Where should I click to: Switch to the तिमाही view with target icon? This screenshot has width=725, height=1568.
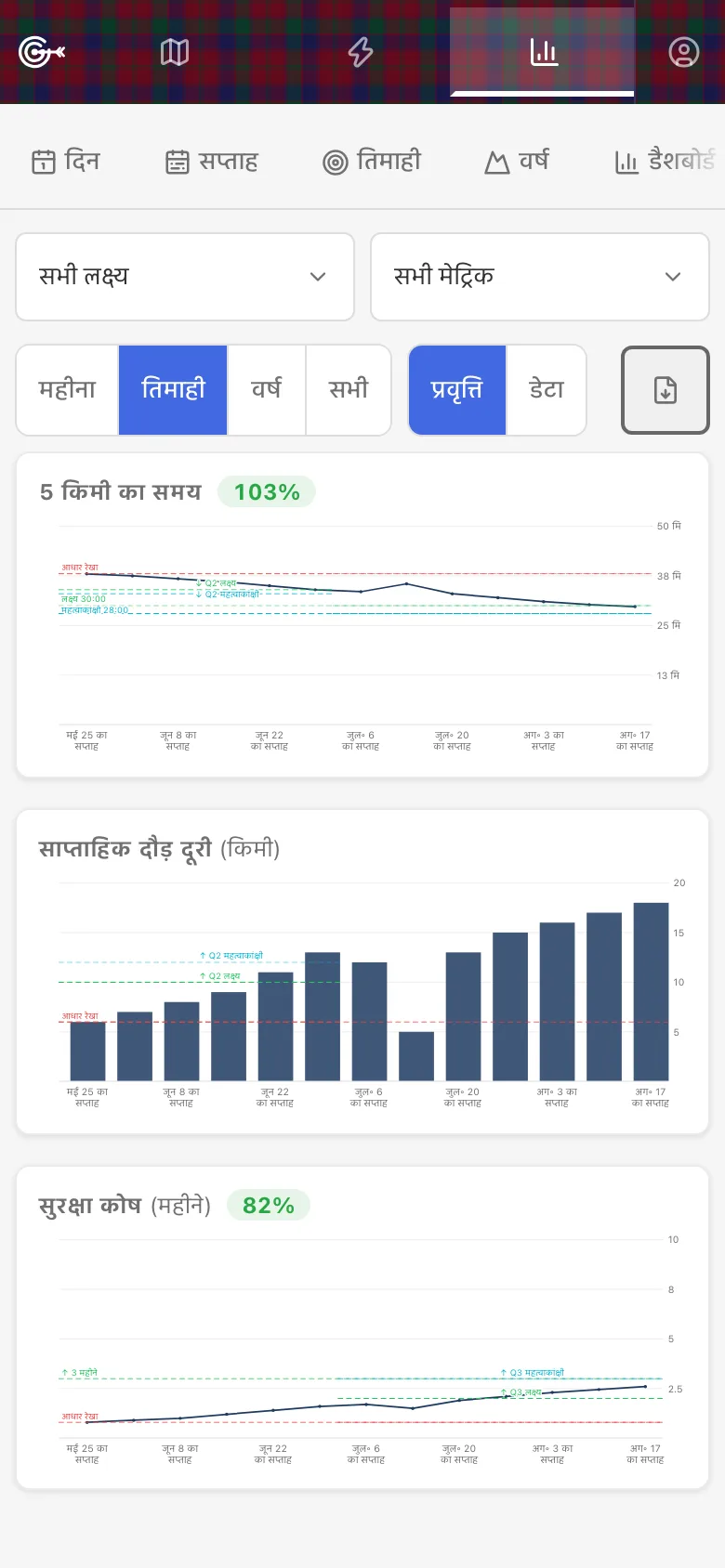tap(372, 162)
